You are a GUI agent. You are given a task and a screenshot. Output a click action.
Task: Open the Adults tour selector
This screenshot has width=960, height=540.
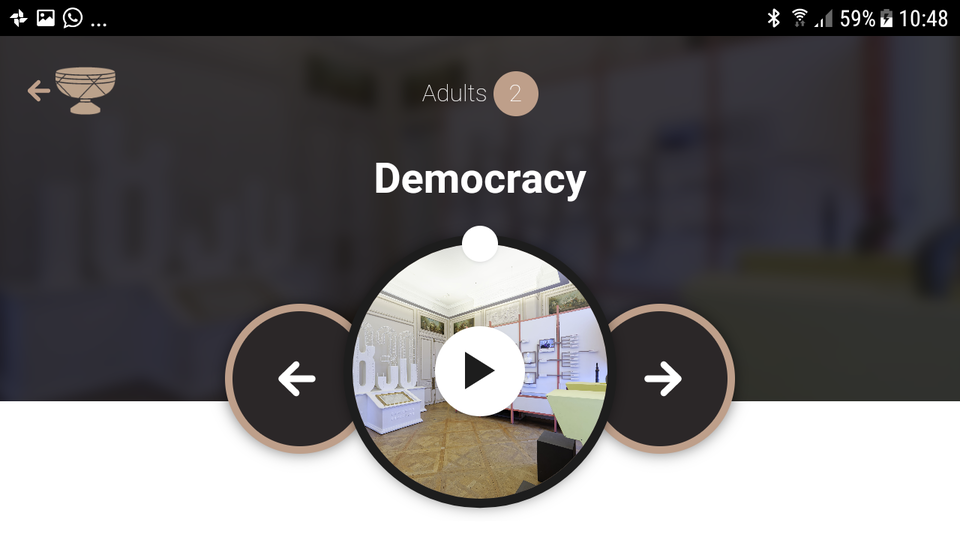(480, 94)
